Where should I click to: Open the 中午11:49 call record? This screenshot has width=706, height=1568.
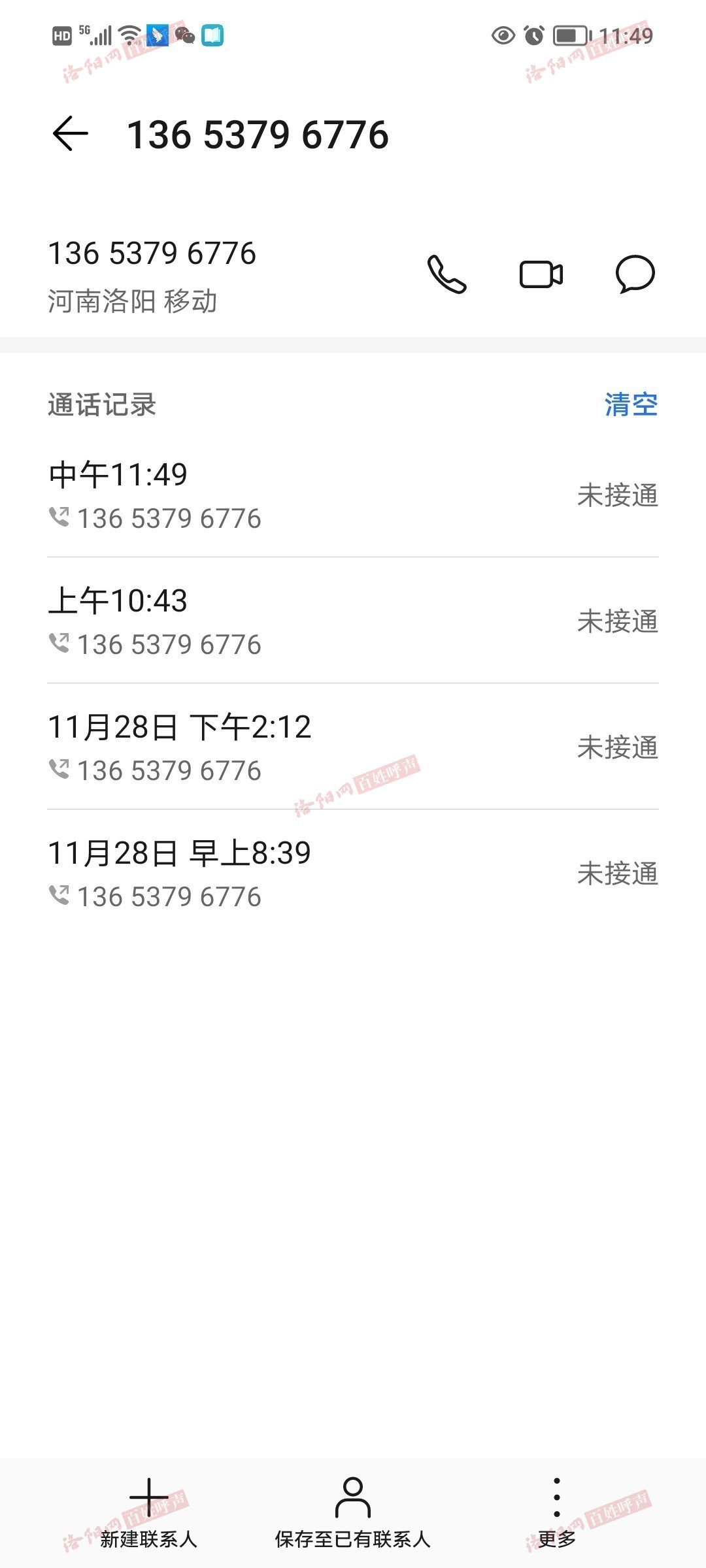[x=353, y=495]
